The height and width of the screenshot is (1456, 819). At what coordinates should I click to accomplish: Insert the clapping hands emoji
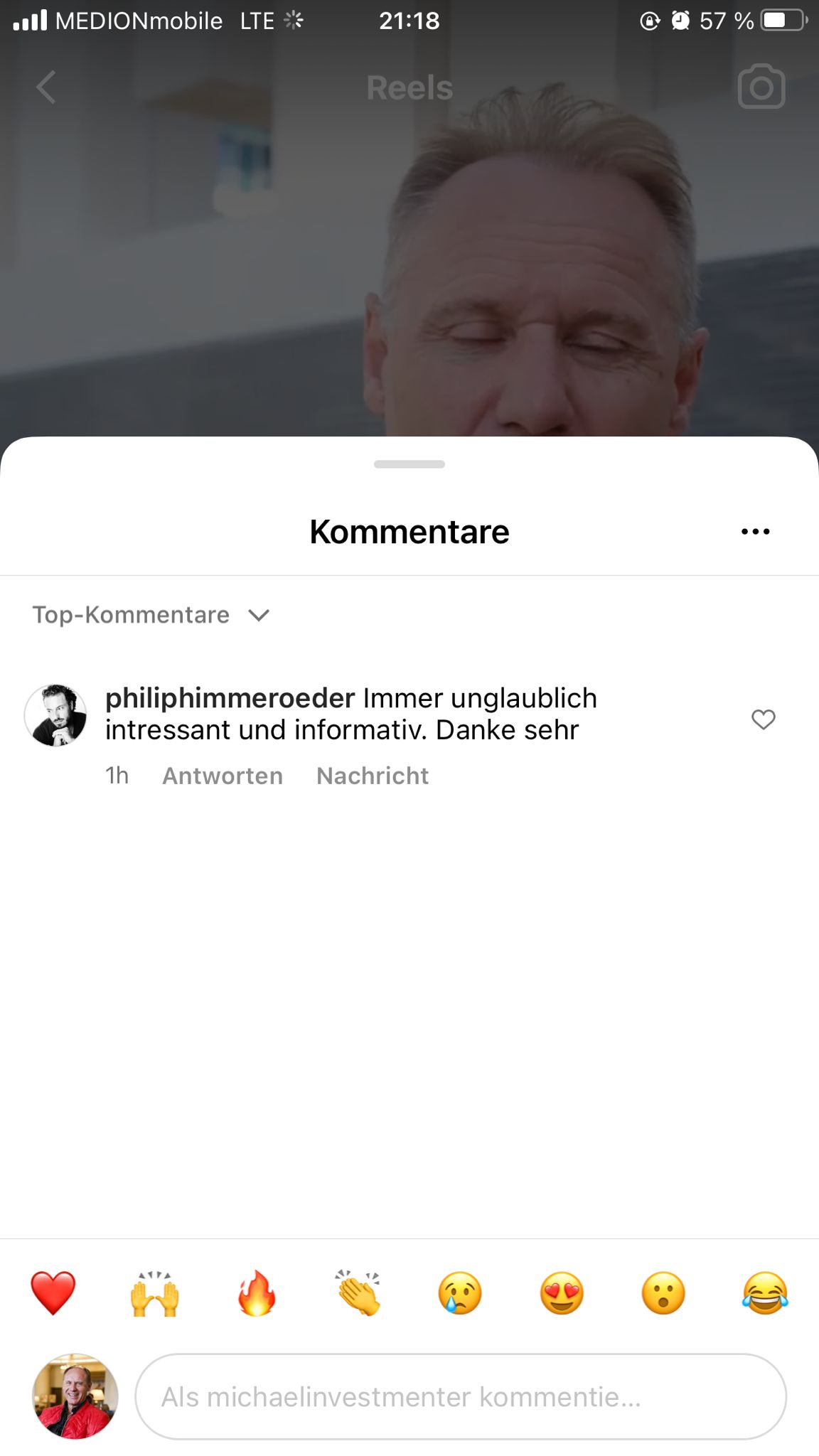tap(358, 1293)
